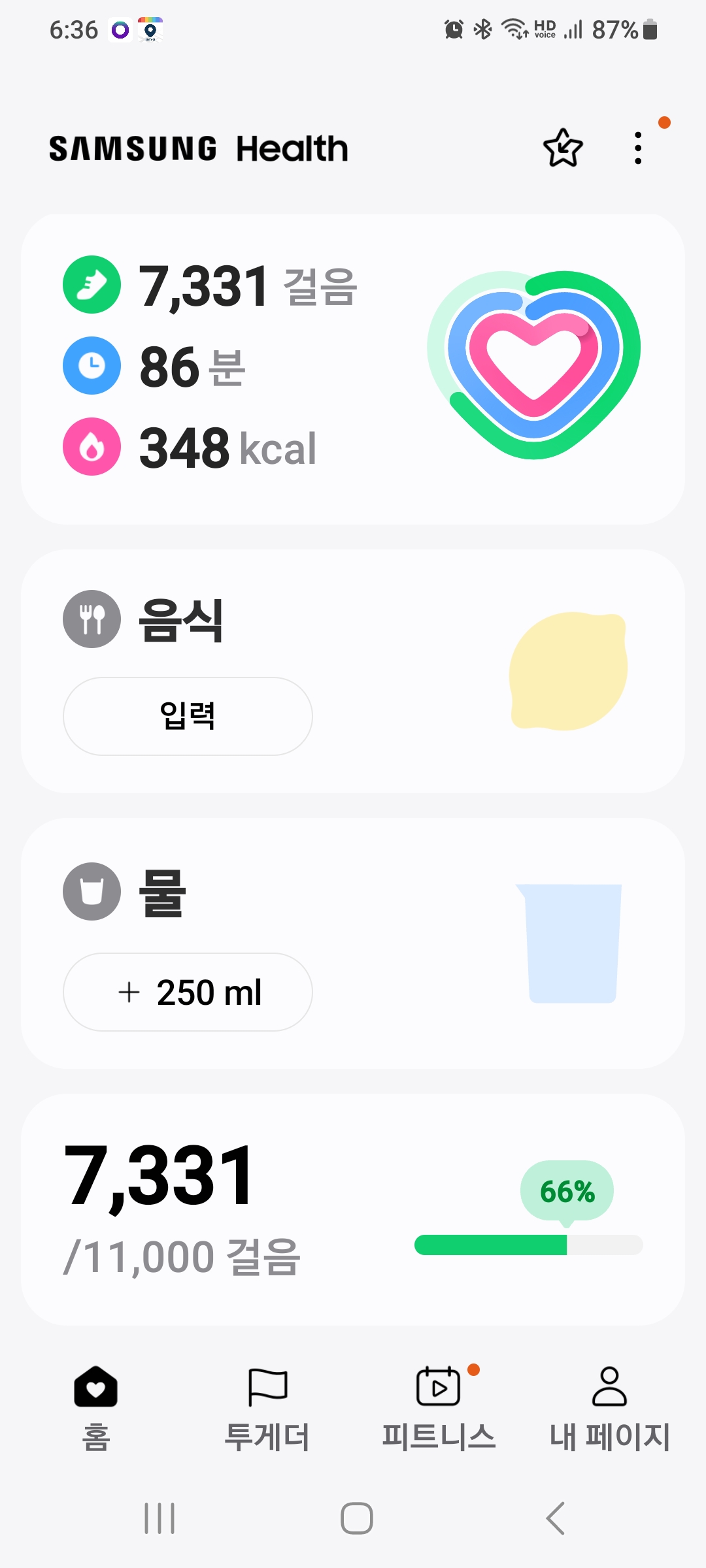Open the daily activity heart card
This screenshot has height=1568, width=706.
[353, 369]
